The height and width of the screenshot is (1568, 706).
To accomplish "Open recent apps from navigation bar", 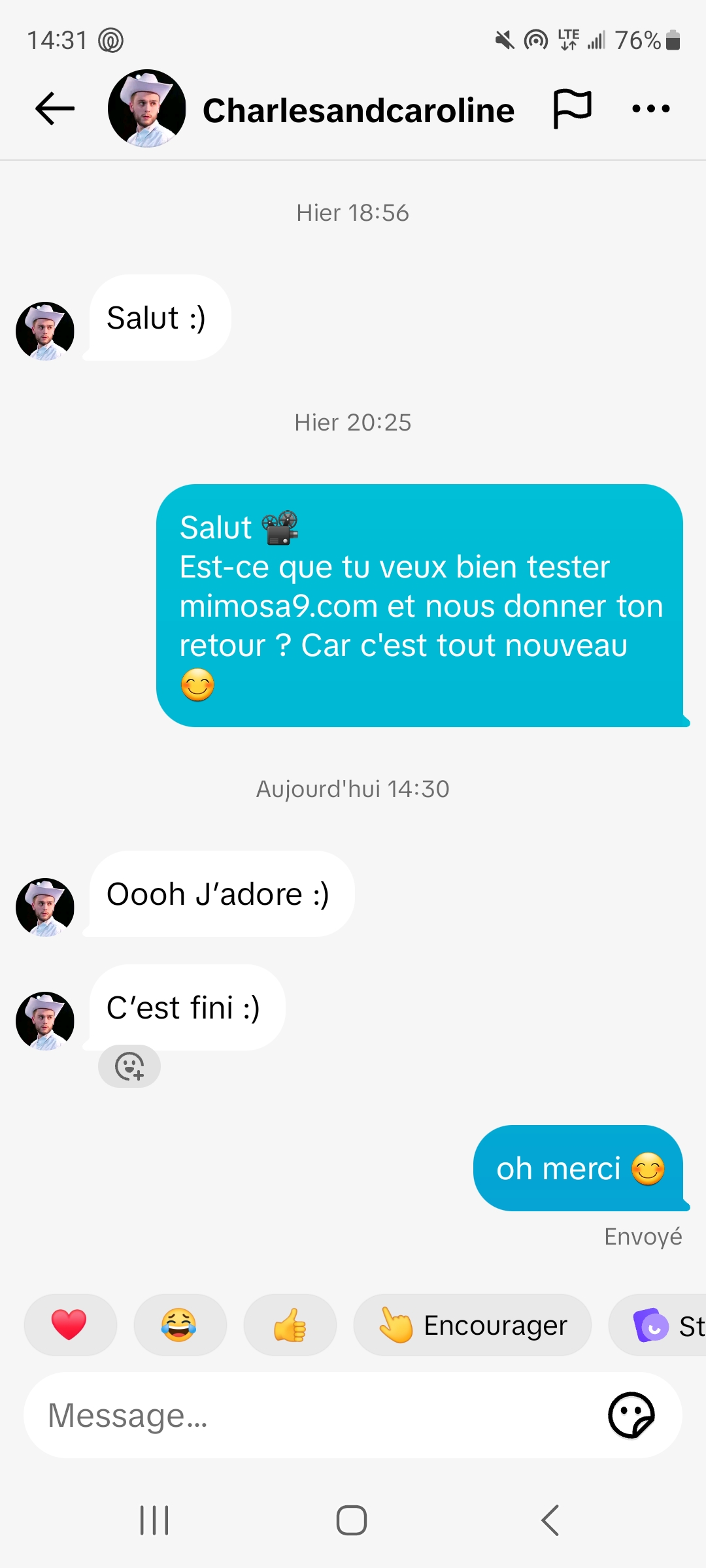I will (154, 1520).
